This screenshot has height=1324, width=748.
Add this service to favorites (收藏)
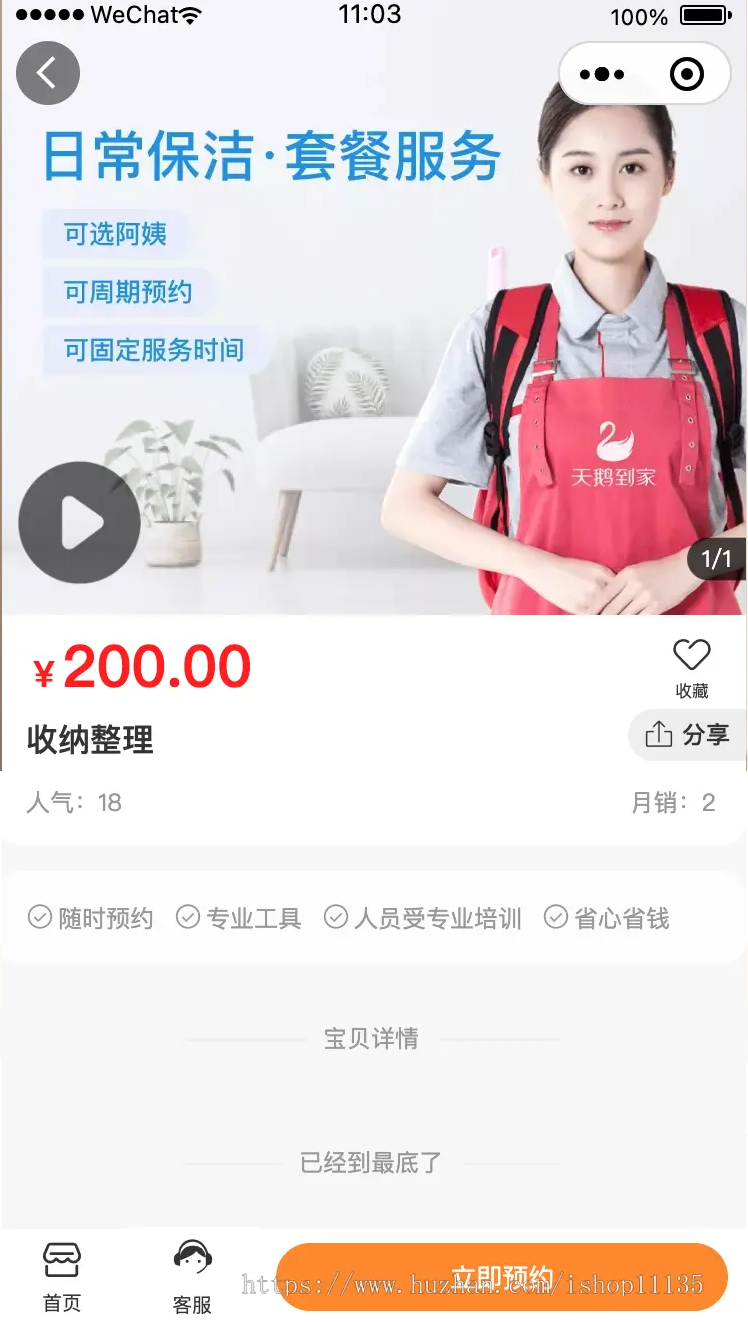[x=691, y=667]
